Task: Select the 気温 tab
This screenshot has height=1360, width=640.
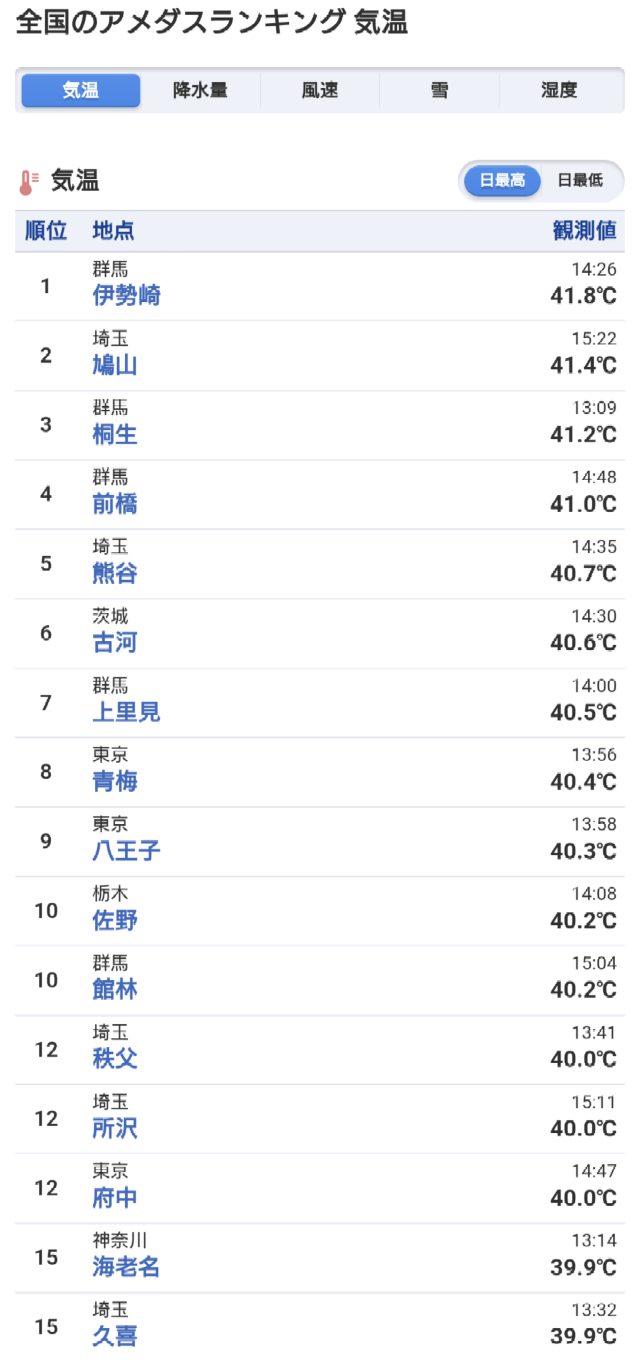Action: [81, 90]
